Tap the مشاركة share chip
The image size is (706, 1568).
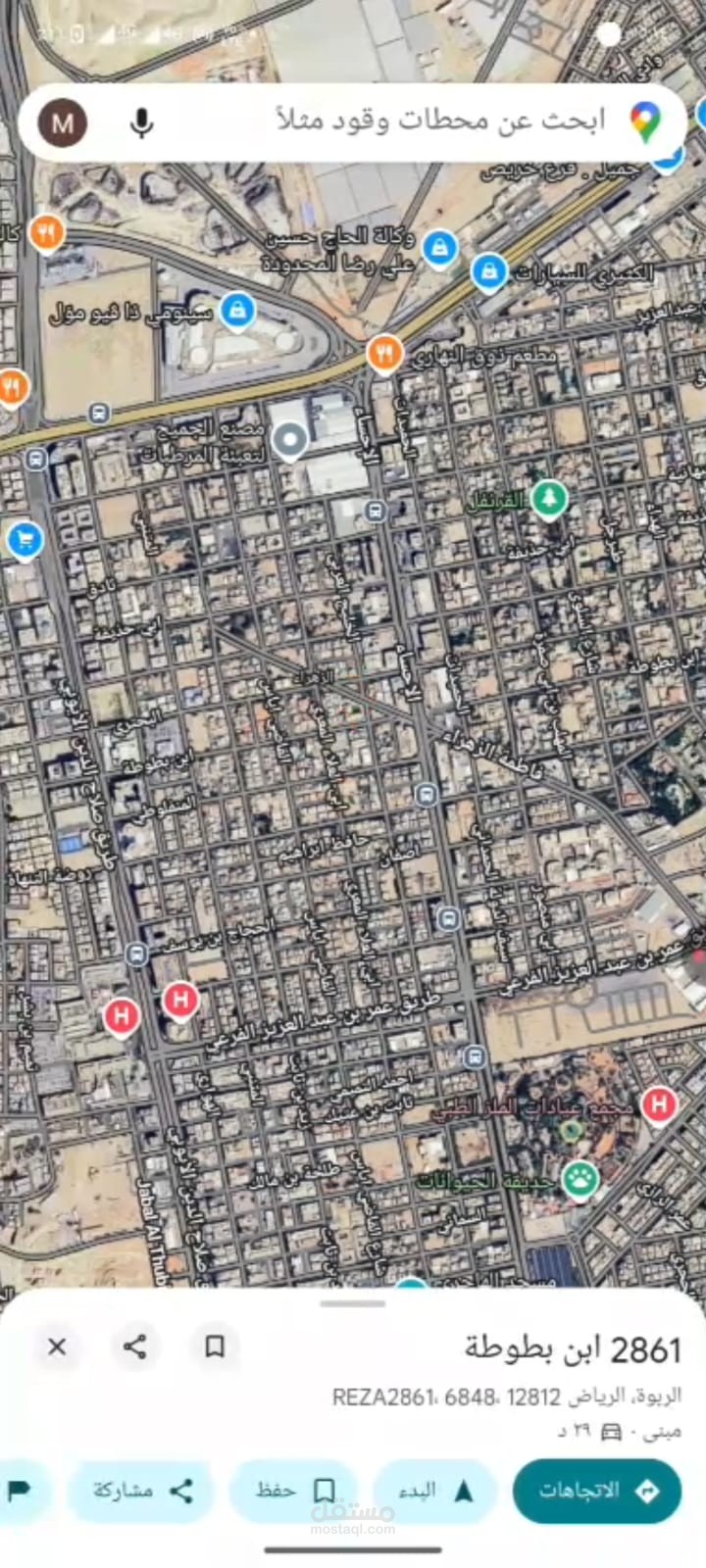(x=141, y=1491)
